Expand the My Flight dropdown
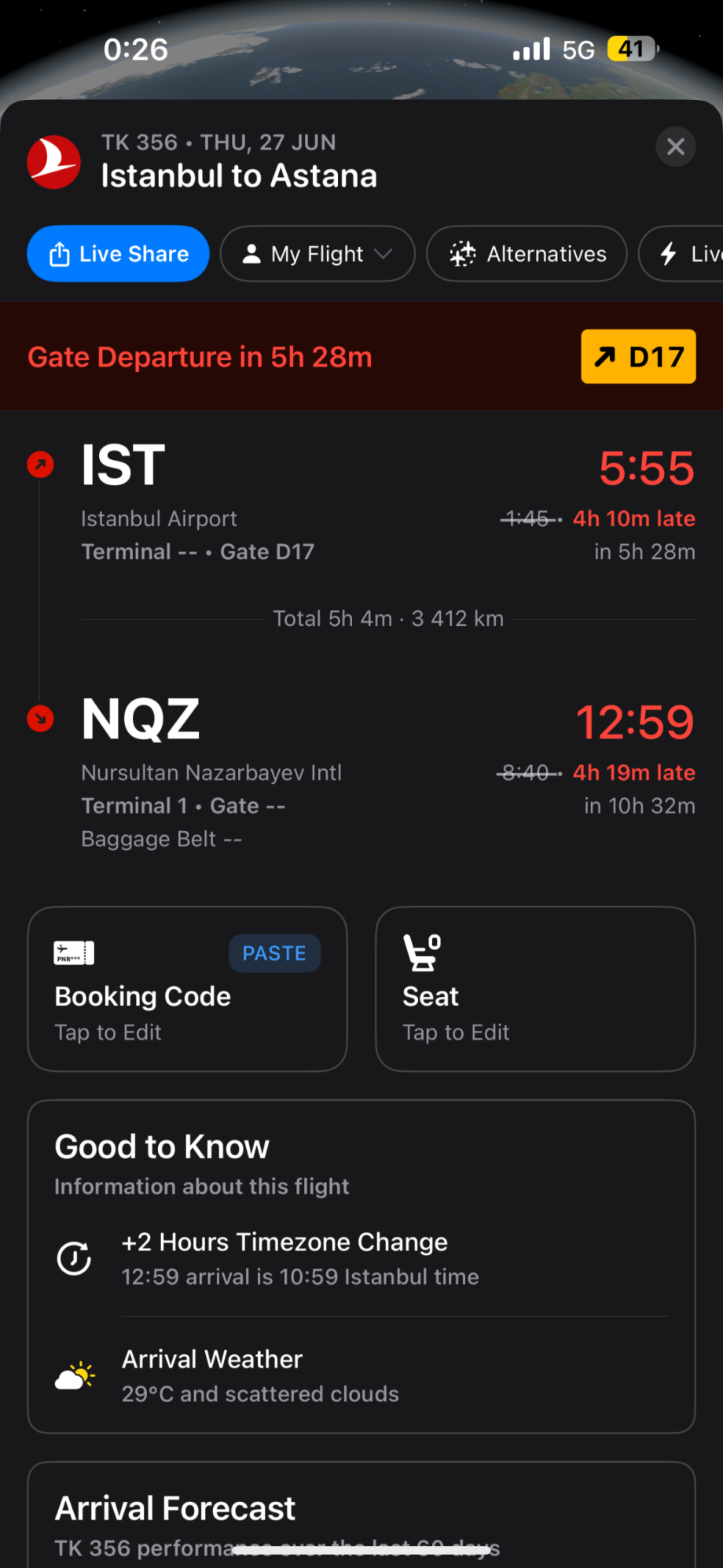723x1568 pixels. 317,254
